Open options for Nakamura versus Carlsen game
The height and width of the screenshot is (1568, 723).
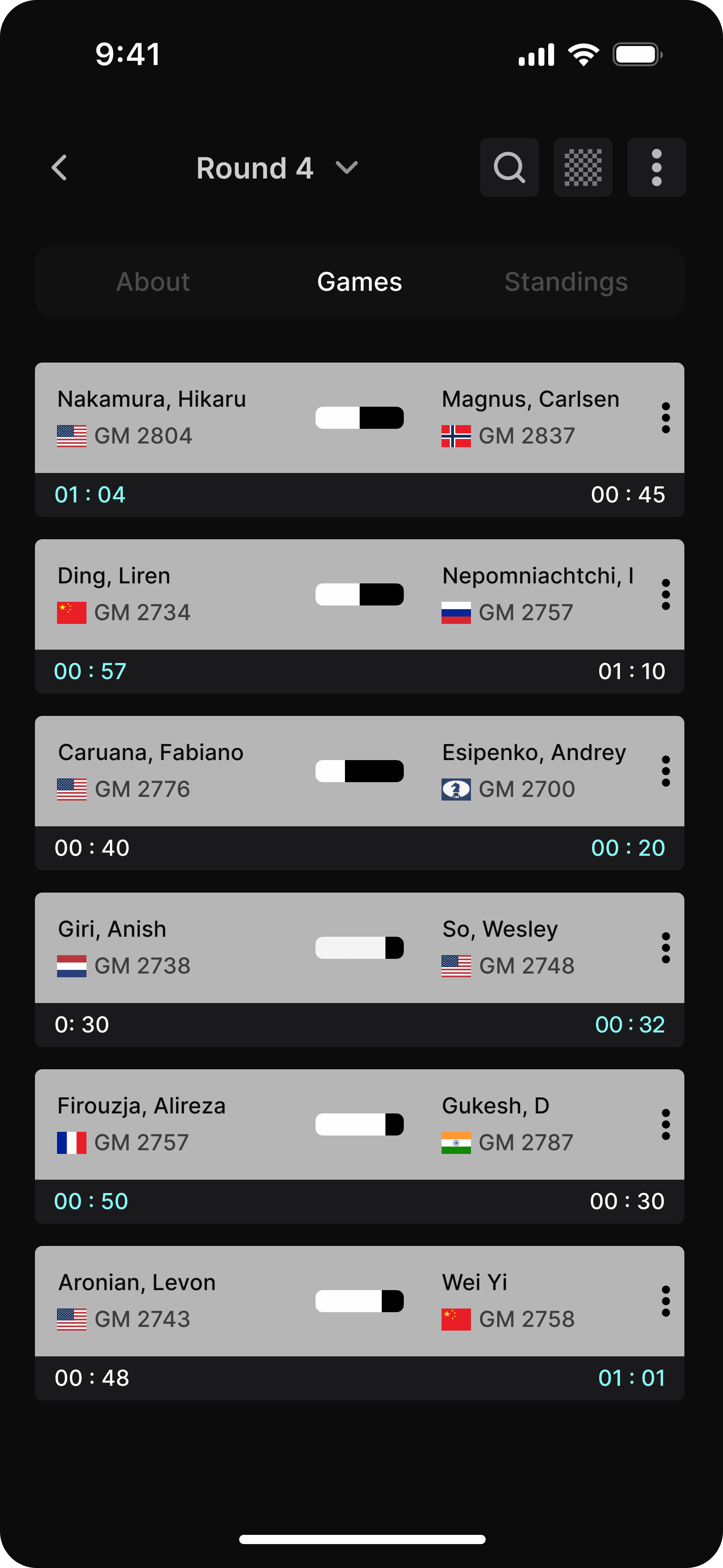tap(665, 418)
